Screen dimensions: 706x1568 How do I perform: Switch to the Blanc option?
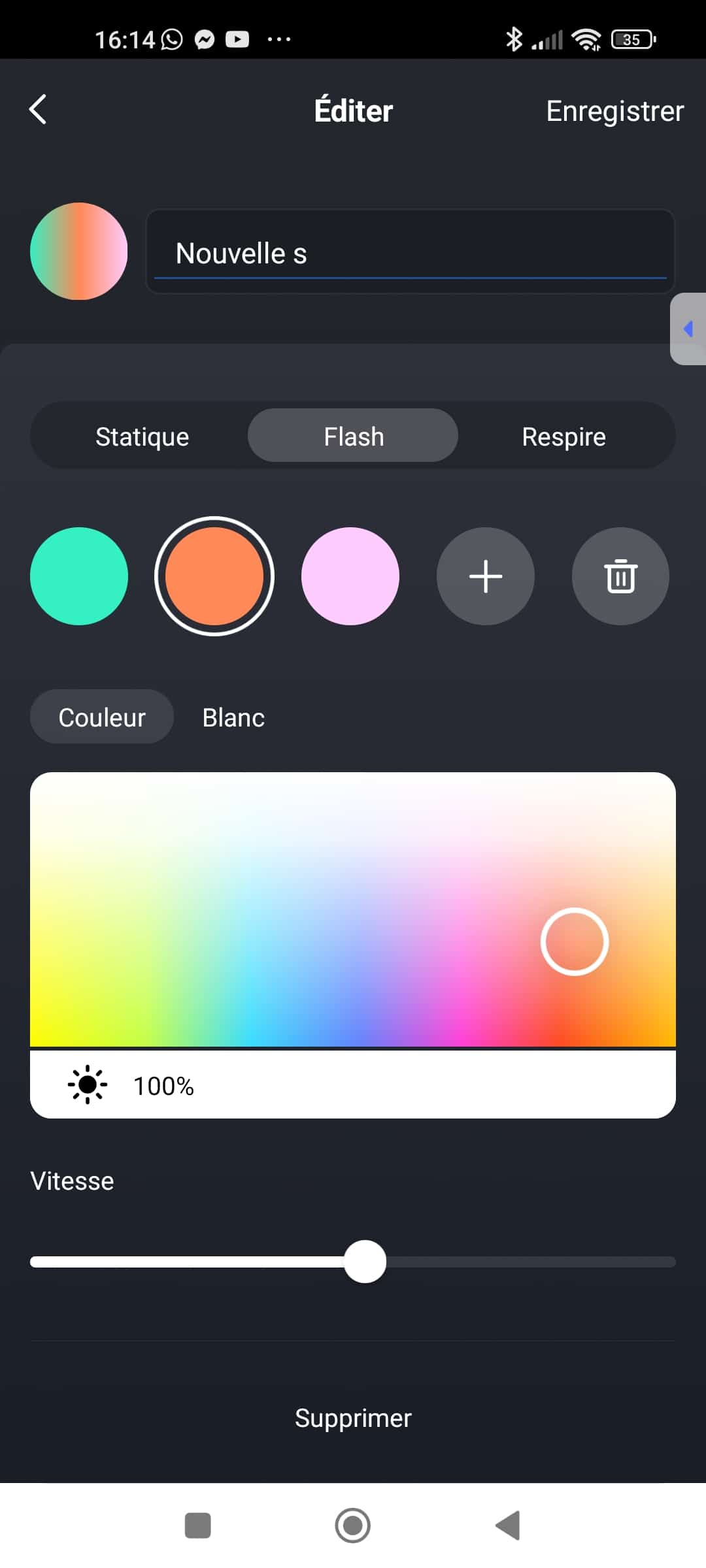(x=233, y=717)
